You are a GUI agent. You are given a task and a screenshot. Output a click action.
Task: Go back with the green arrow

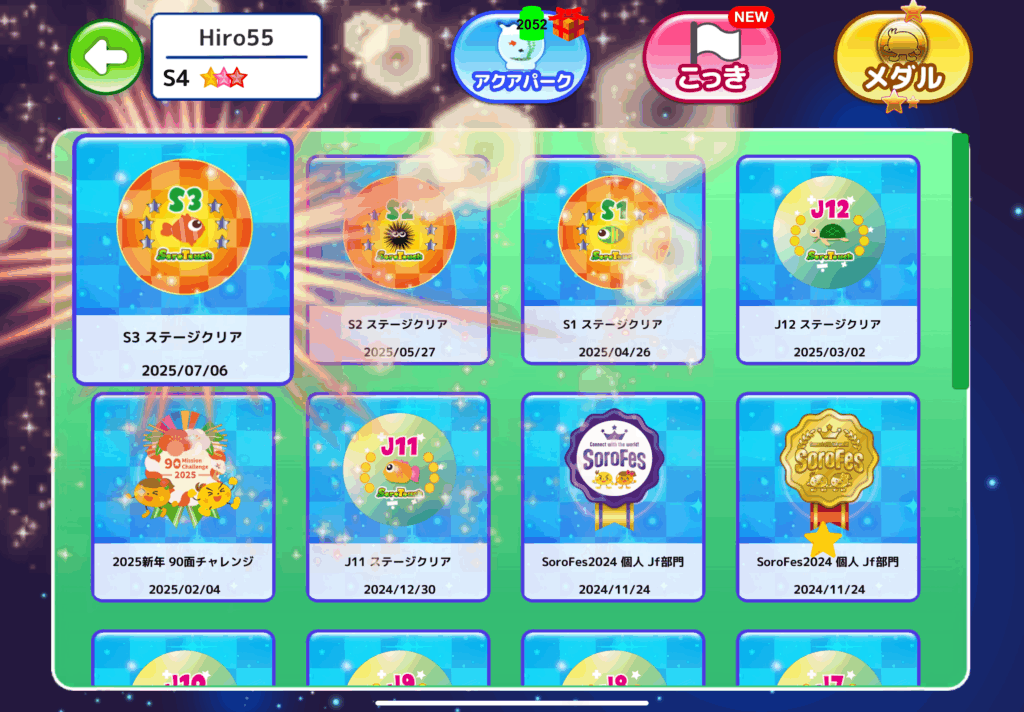click(104, 57)
